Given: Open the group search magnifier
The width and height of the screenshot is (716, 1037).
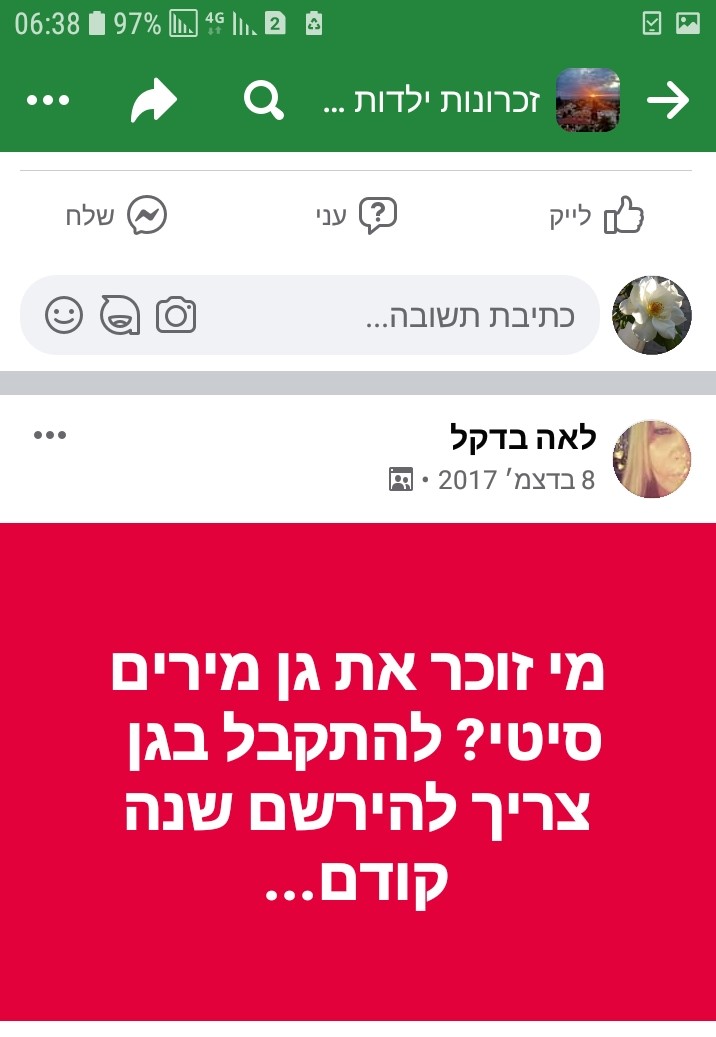Looking at the screenshot, I should point(264,100).
